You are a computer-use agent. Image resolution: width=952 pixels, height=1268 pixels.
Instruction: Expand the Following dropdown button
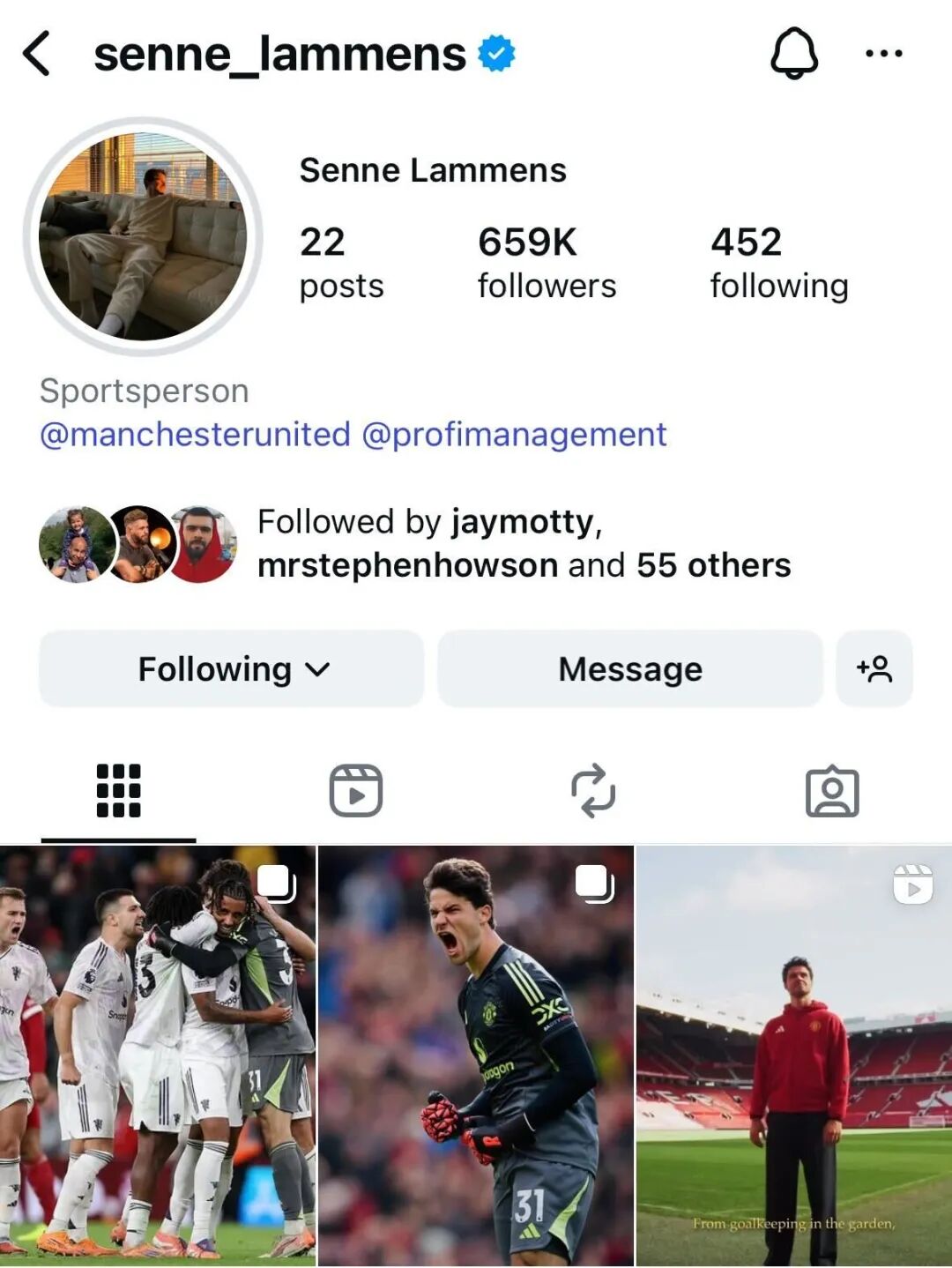[x=232, y=669]
